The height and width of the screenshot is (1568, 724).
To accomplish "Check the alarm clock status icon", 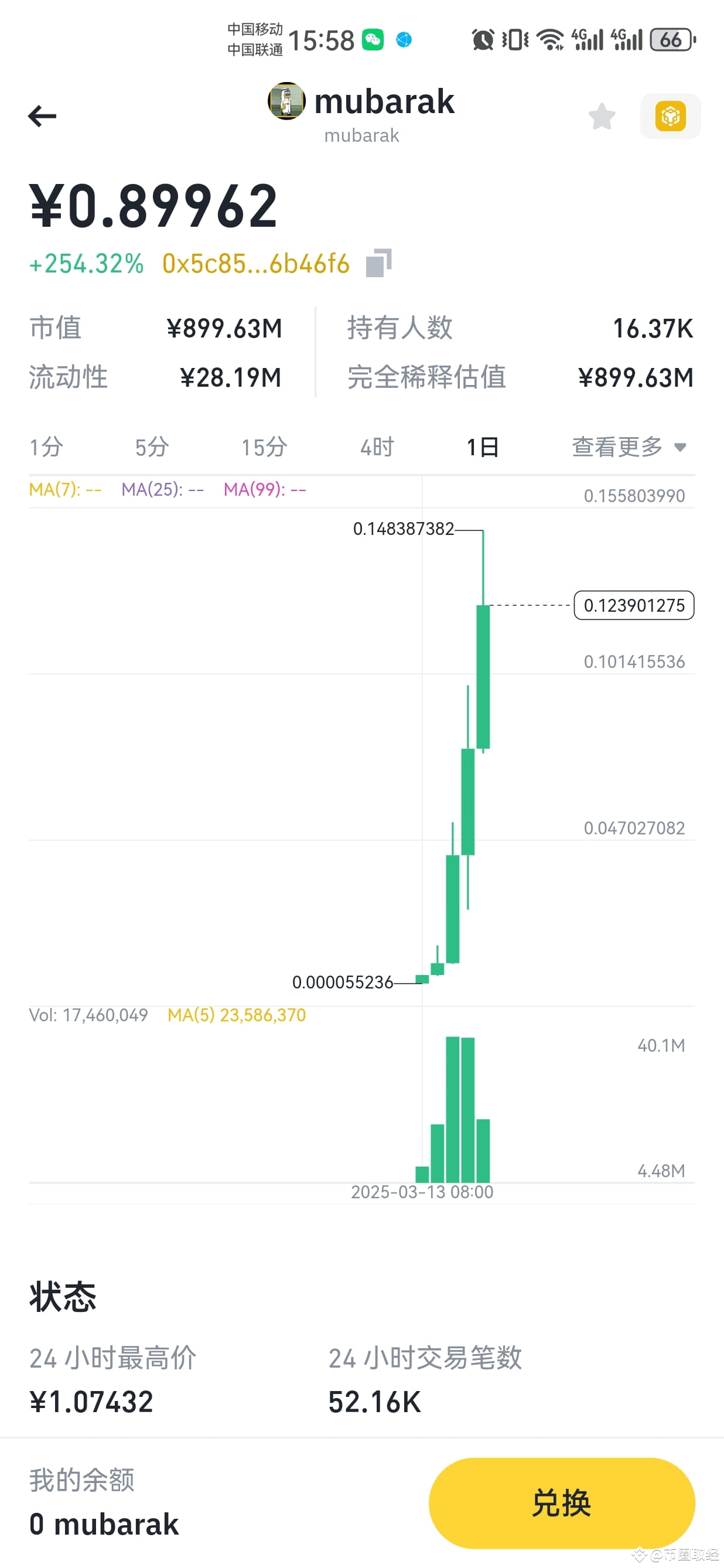I will click(483, 39).
